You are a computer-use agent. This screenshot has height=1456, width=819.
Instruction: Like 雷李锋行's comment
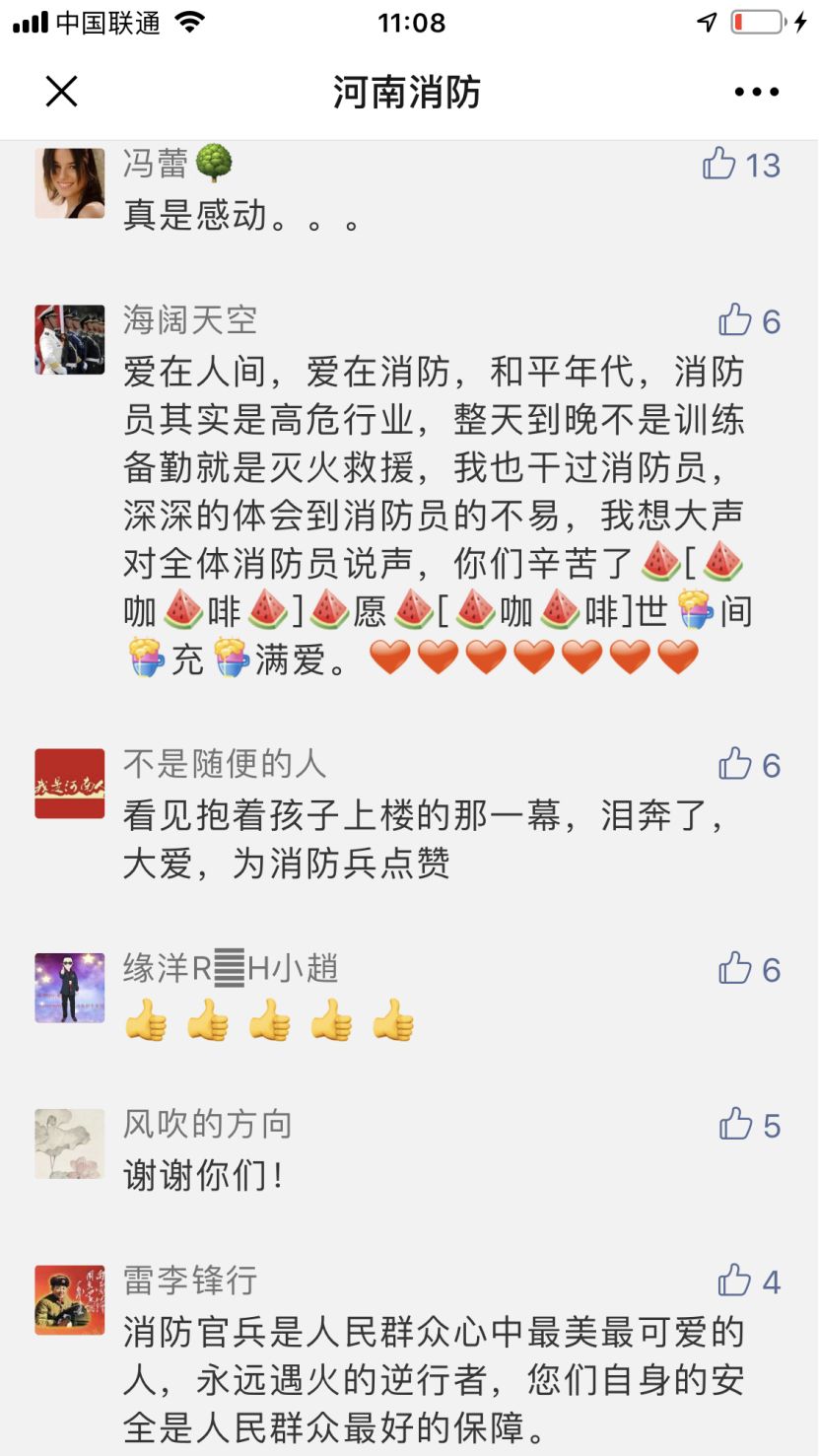[x=735, y=1281]
